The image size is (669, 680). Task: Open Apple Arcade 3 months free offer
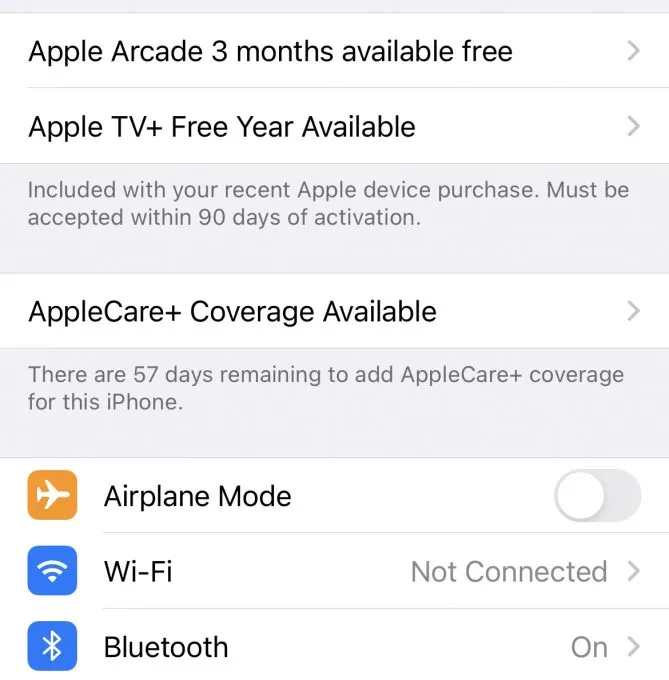tap(334, 51)
